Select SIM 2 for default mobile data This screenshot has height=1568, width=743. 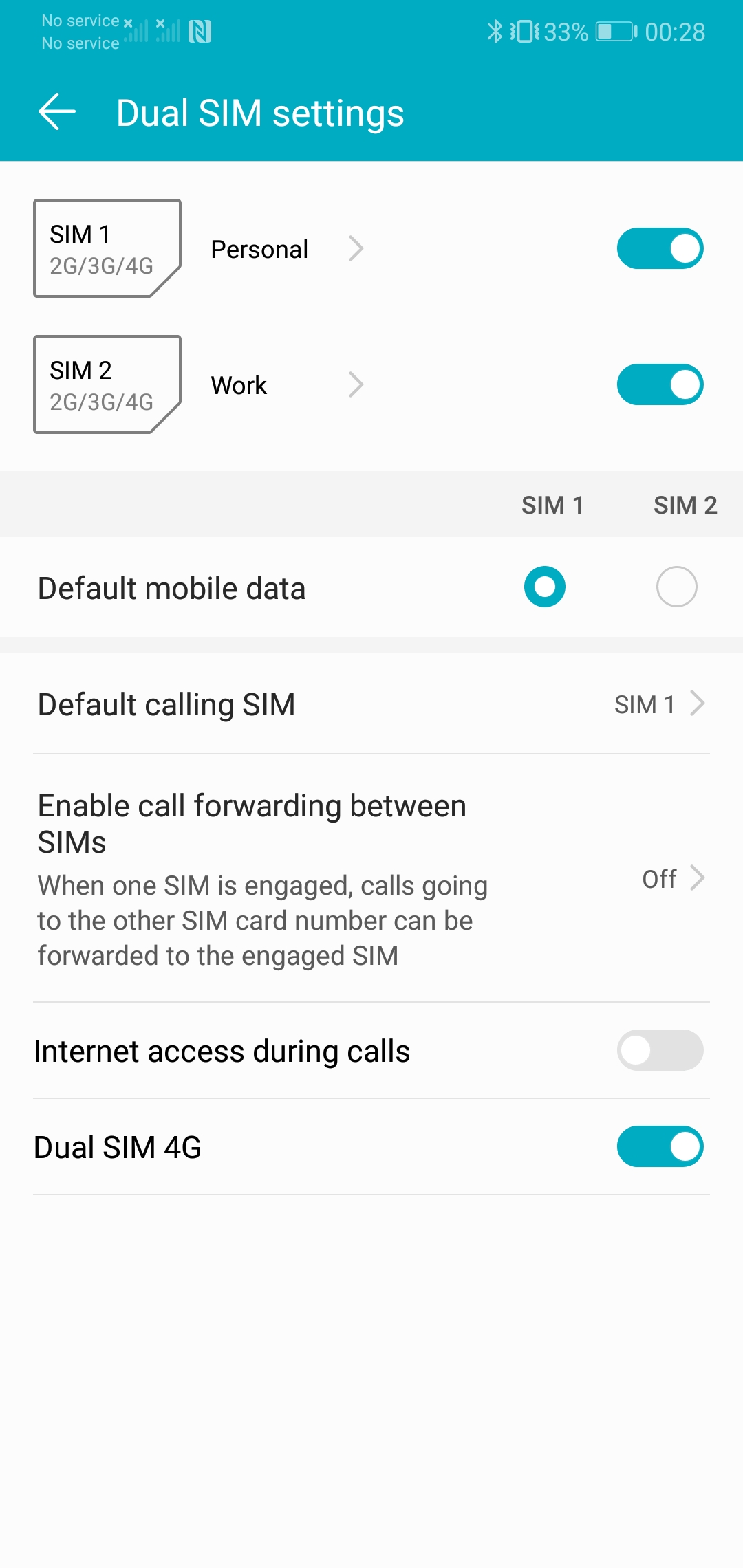(676, 587)
